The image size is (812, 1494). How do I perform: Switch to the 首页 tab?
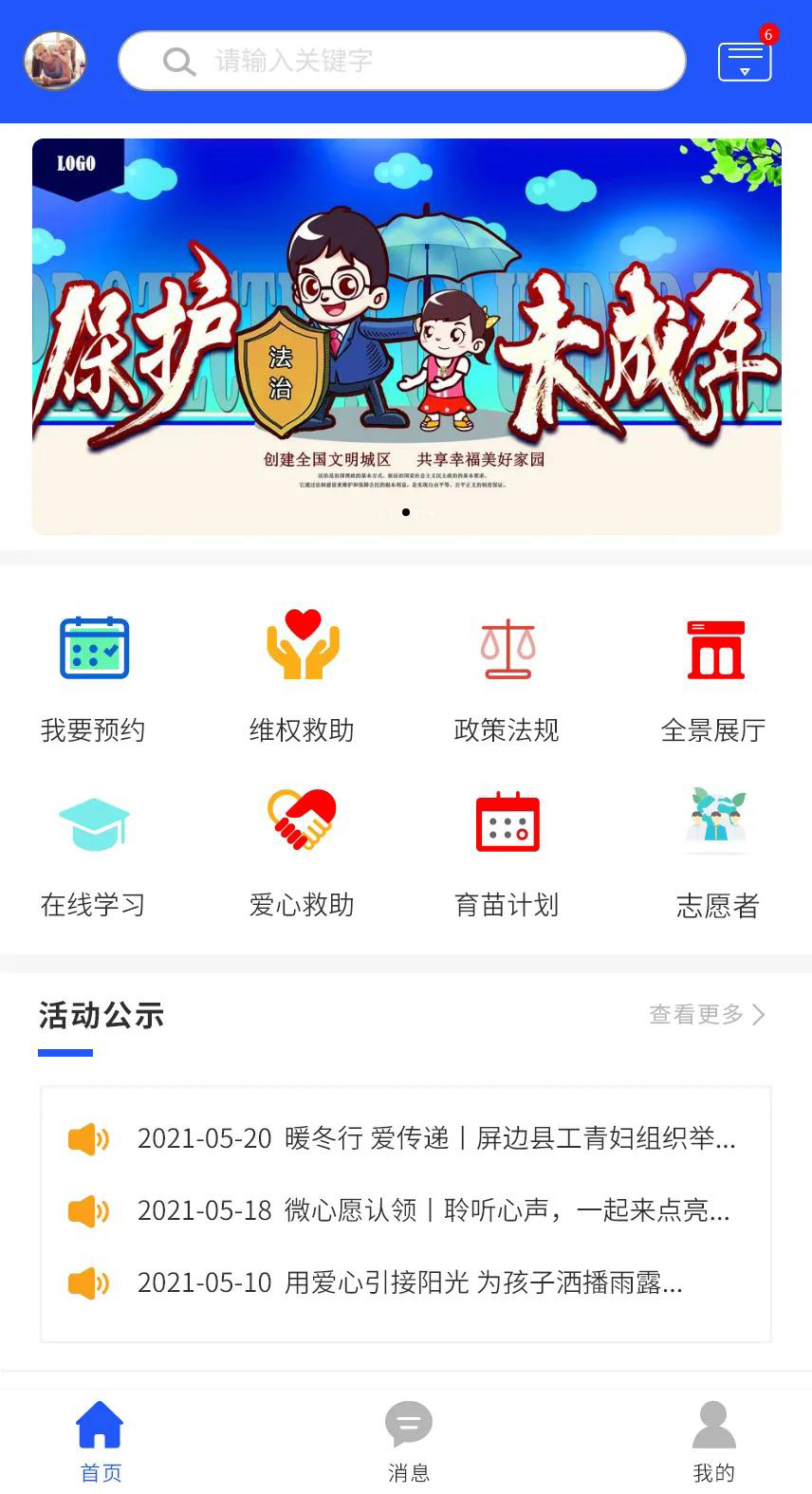(x=101, y=1441)
